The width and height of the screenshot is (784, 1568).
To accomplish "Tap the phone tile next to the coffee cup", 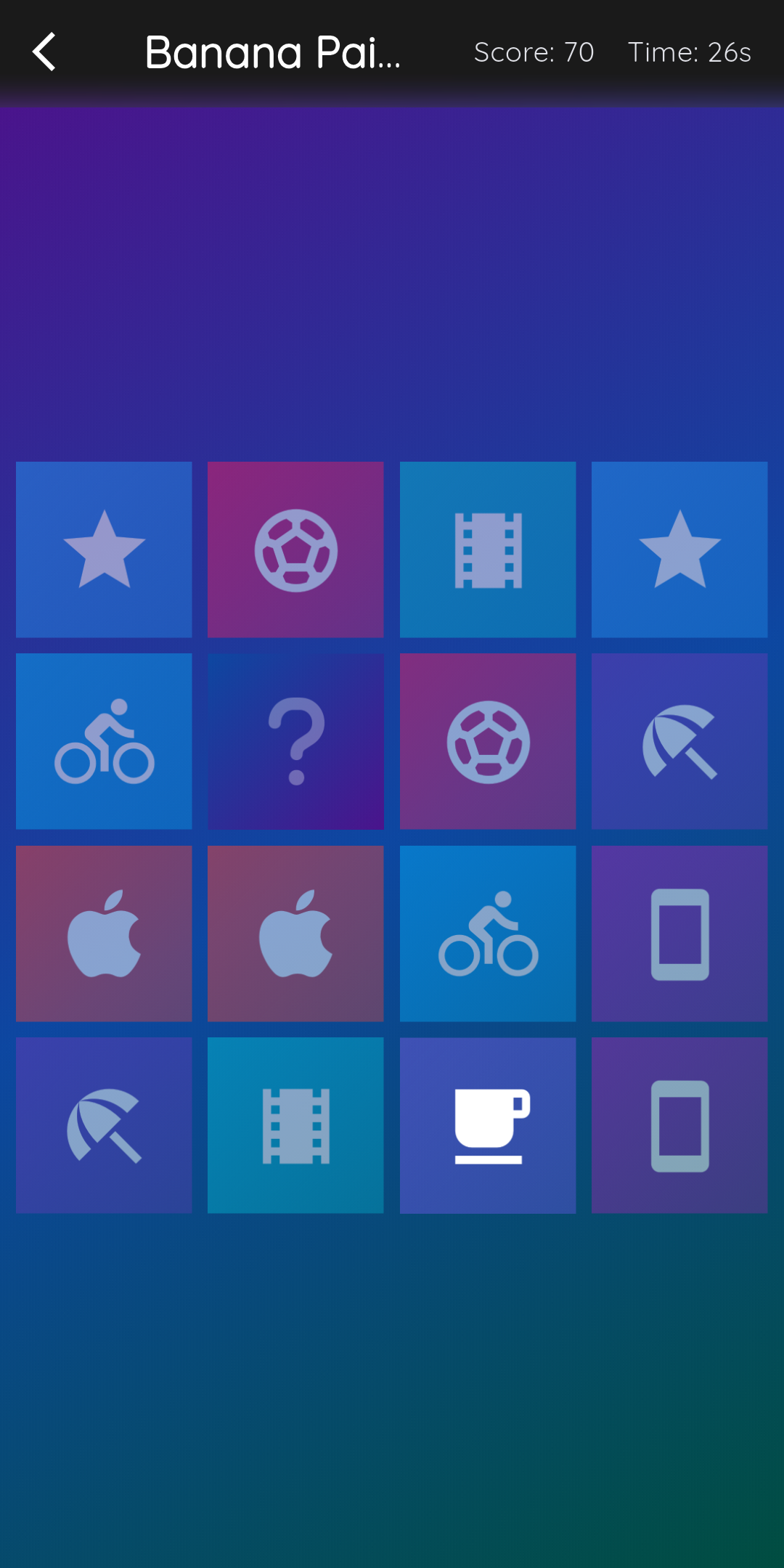I will coord(679,1125).
